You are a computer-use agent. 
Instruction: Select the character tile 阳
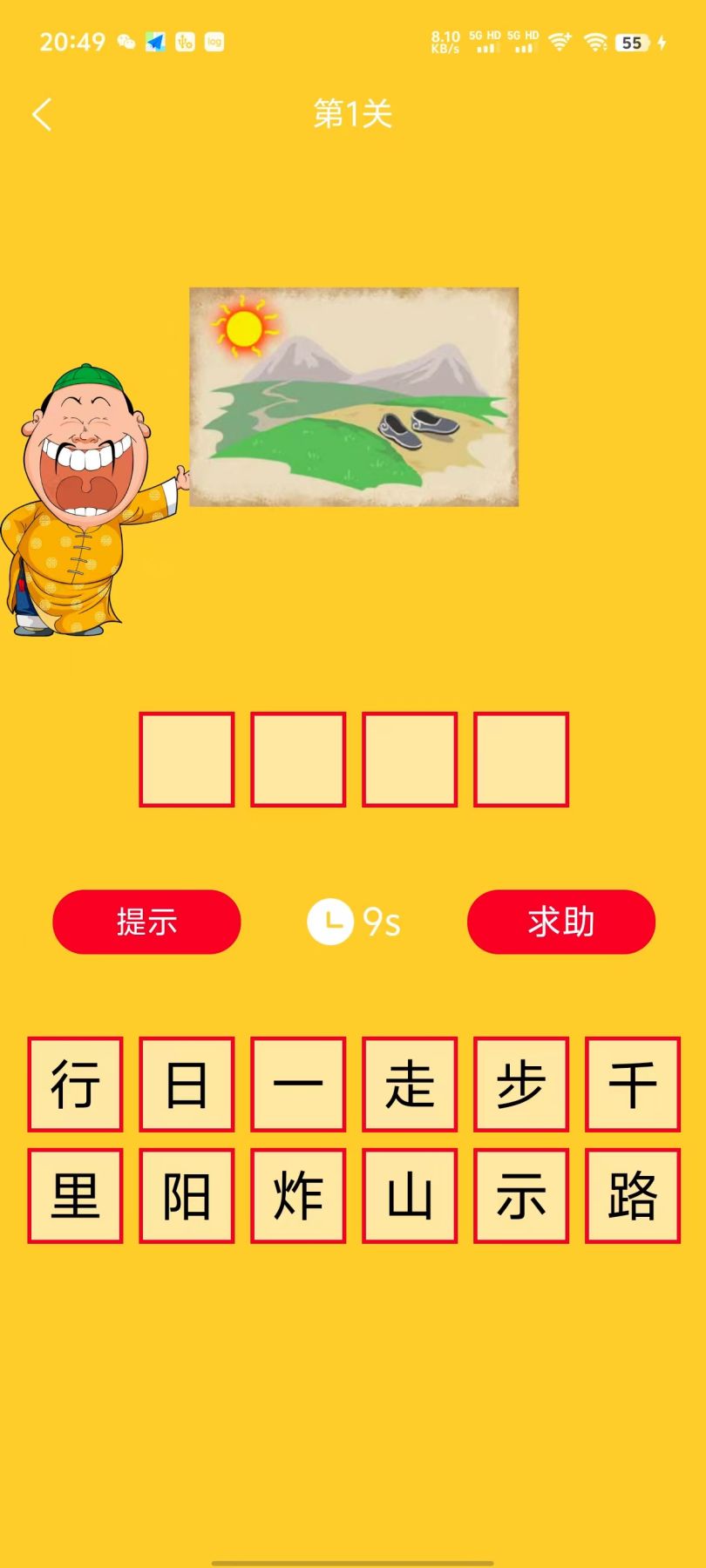click(187, 1195)
